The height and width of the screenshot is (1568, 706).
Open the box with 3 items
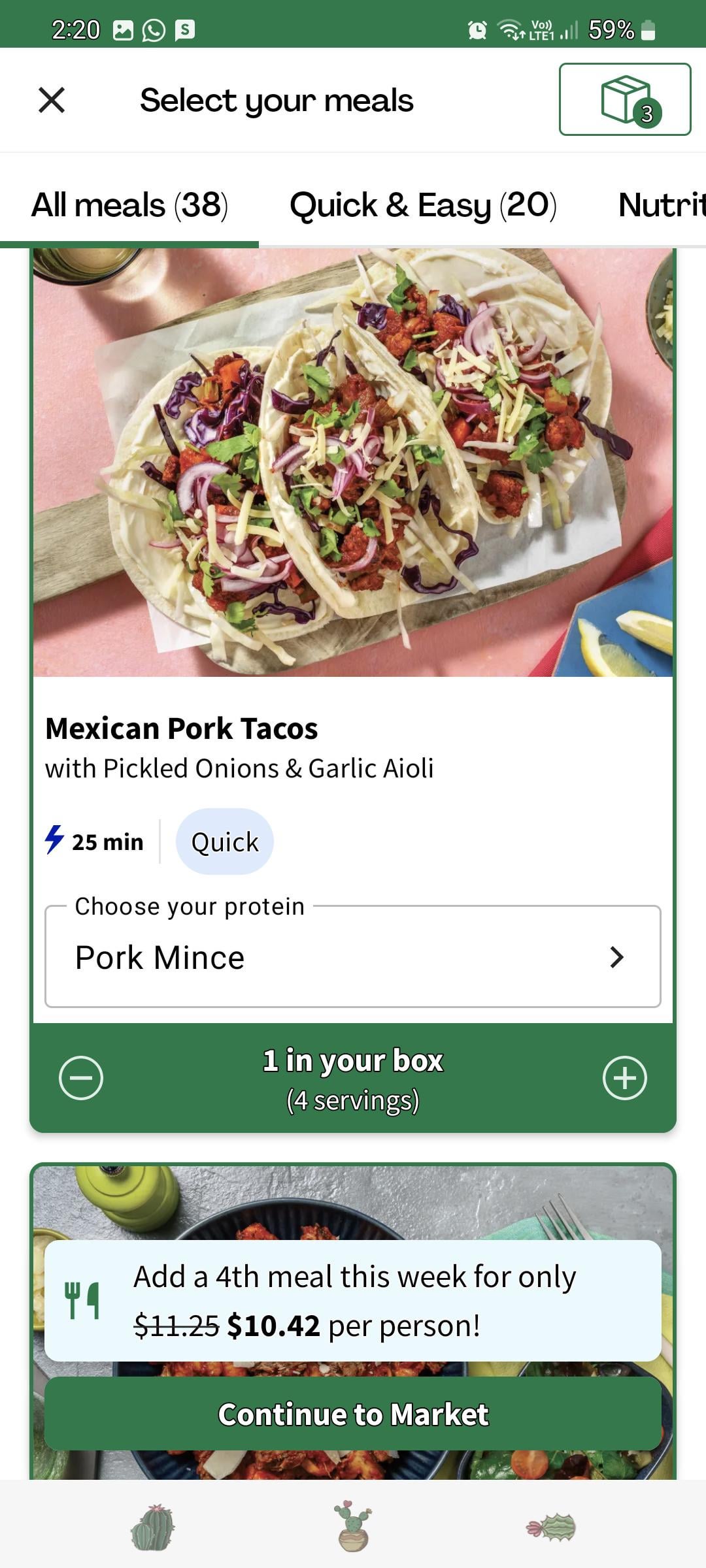624,99
